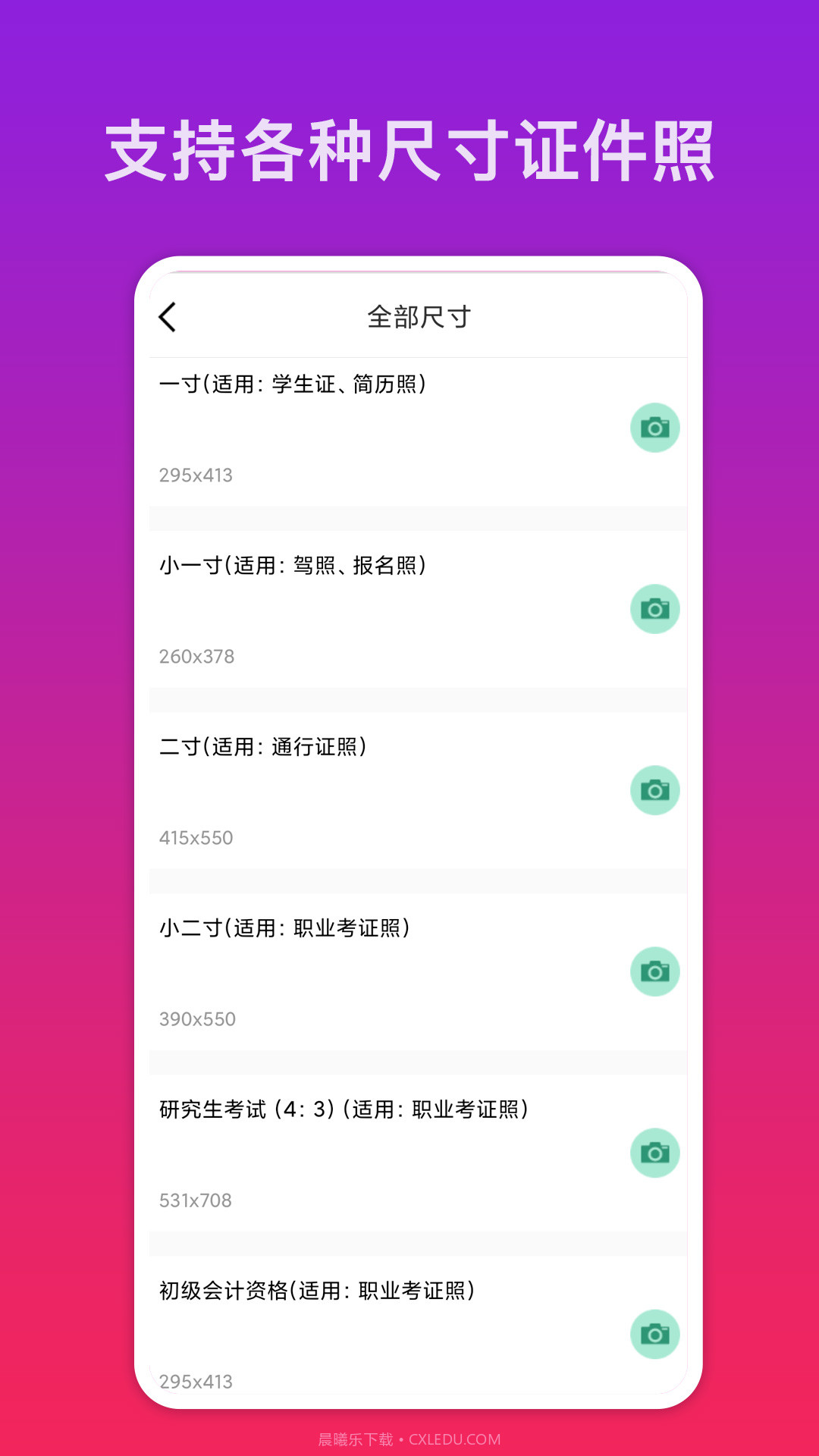This screenshot has height=1456, width=819.
Task: Select the 初级会计资格 size entry
Action: tap(316, 1288)
